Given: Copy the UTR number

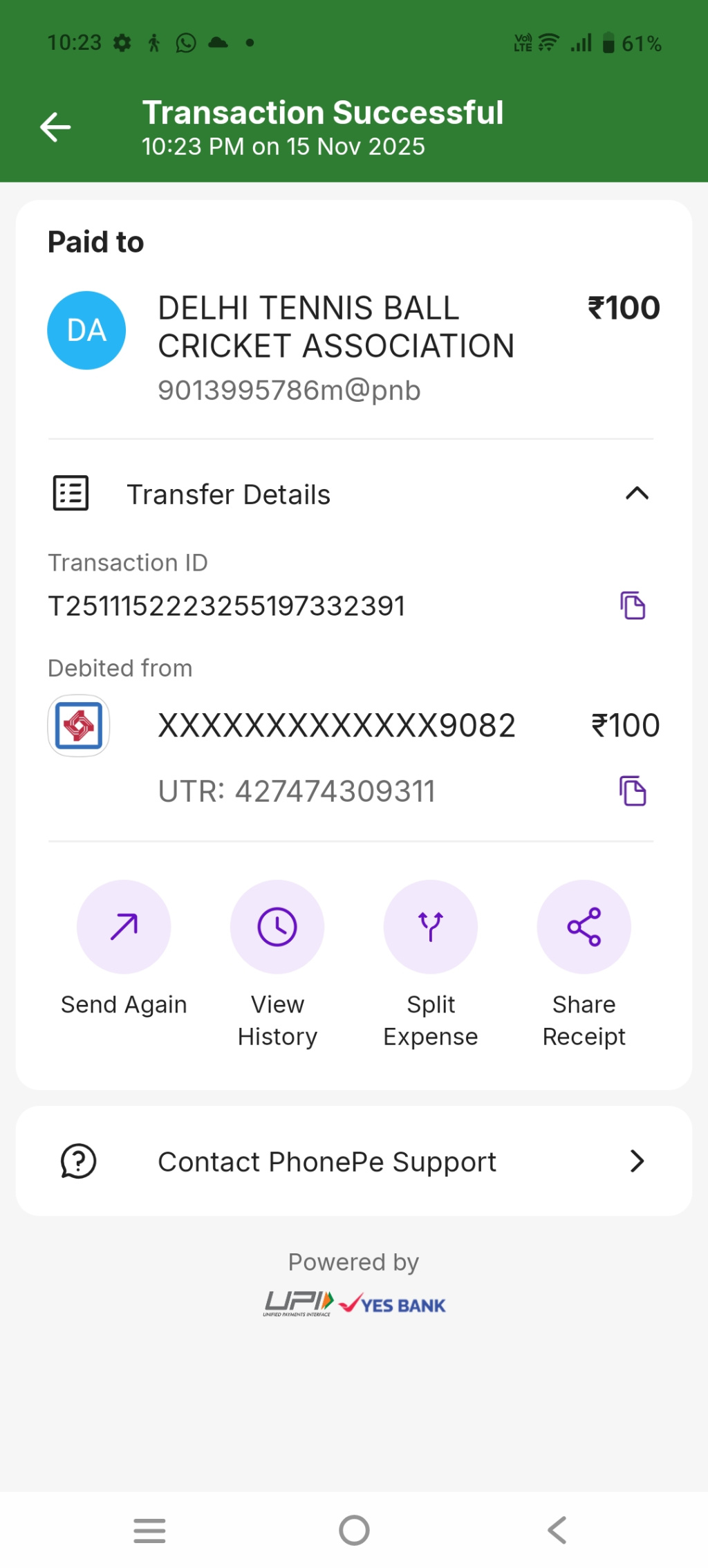Looking at the screenshot, I should (x=632, y=791).
